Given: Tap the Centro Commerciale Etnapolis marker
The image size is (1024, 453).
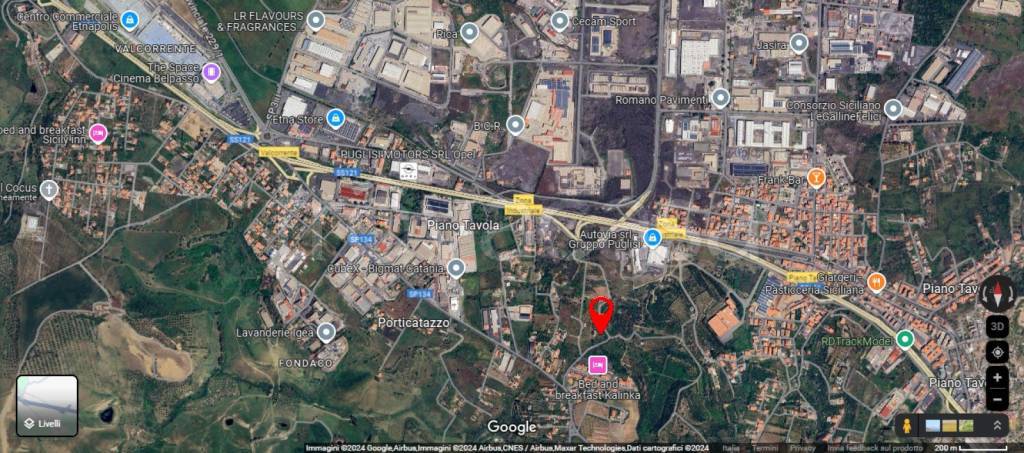Looking at the screenshot, I should pyautogui.click(x=129, y=18).
